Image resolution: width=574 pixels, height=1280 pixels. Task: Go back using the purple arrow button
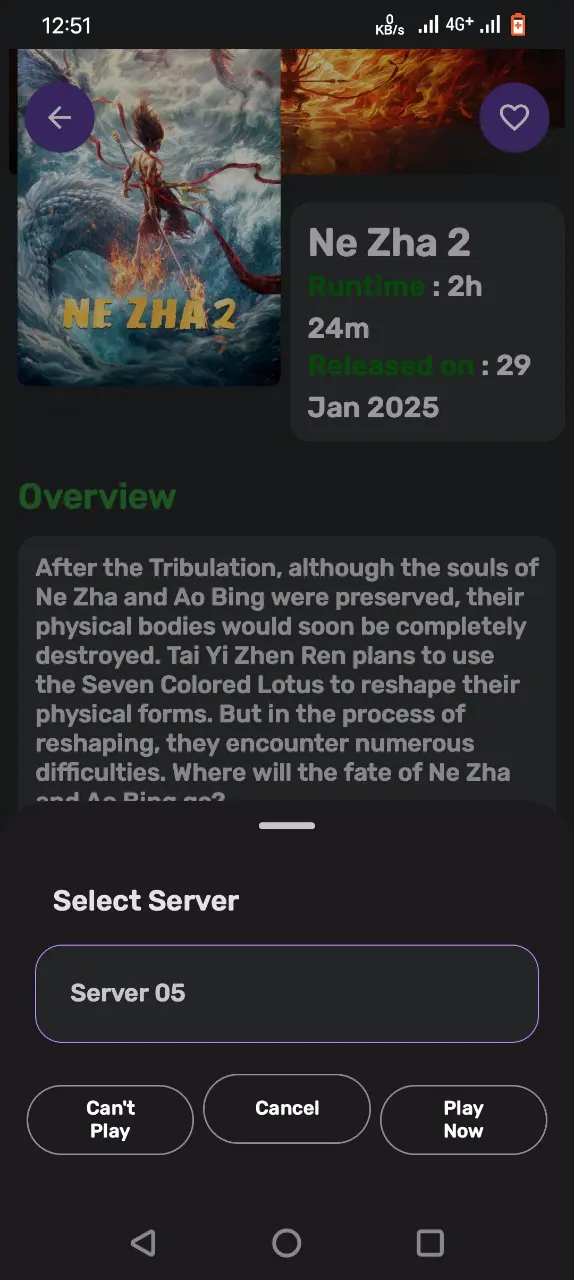click(x=60, y=118)
